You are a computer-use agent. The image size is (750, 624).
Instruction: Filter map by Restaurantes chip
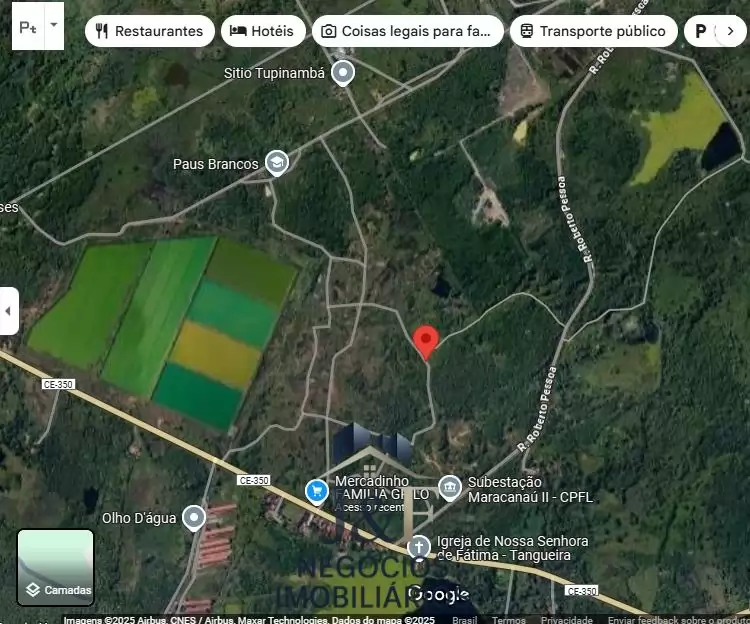pyautogui.click(x=149, y=31)
